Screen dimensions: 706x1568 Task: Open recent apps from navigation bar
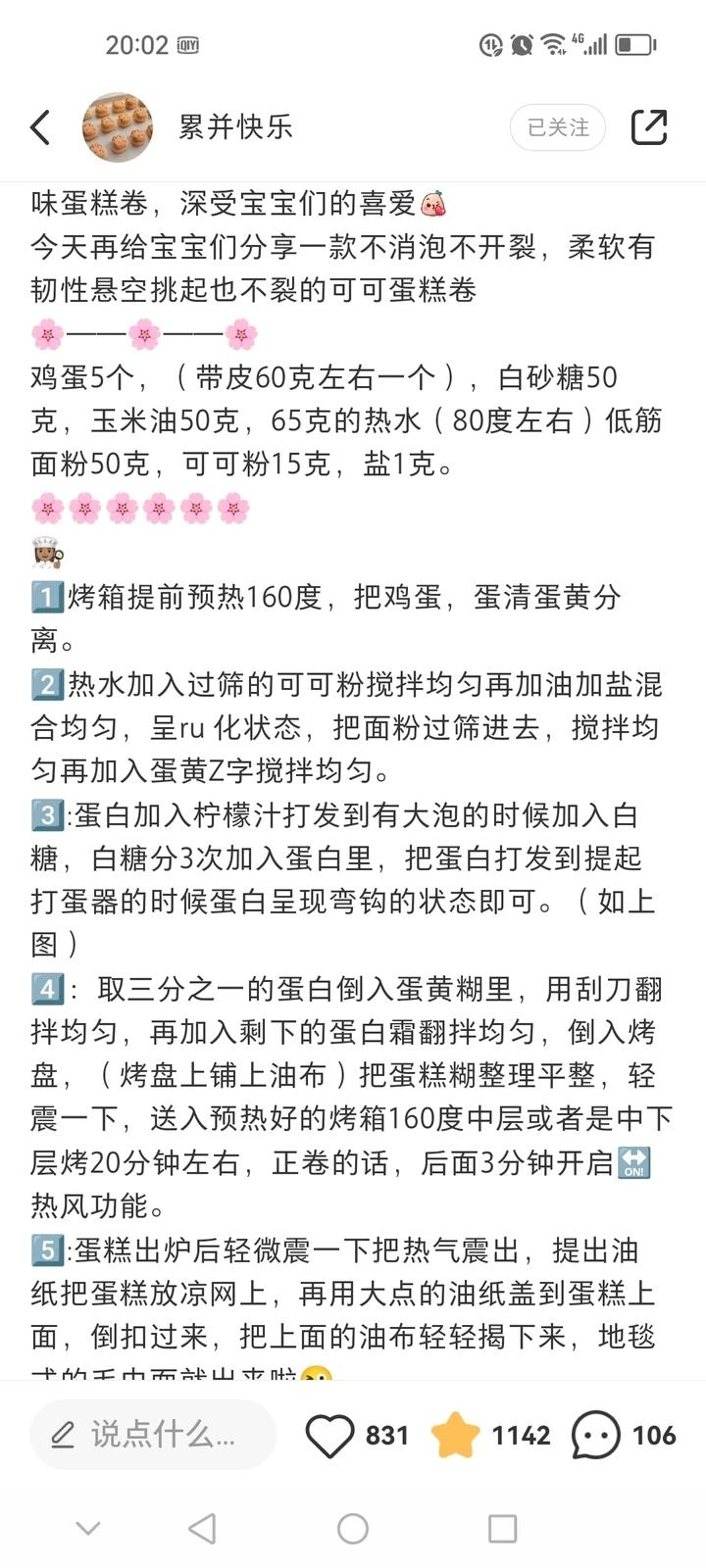[x=502, y=1529]
